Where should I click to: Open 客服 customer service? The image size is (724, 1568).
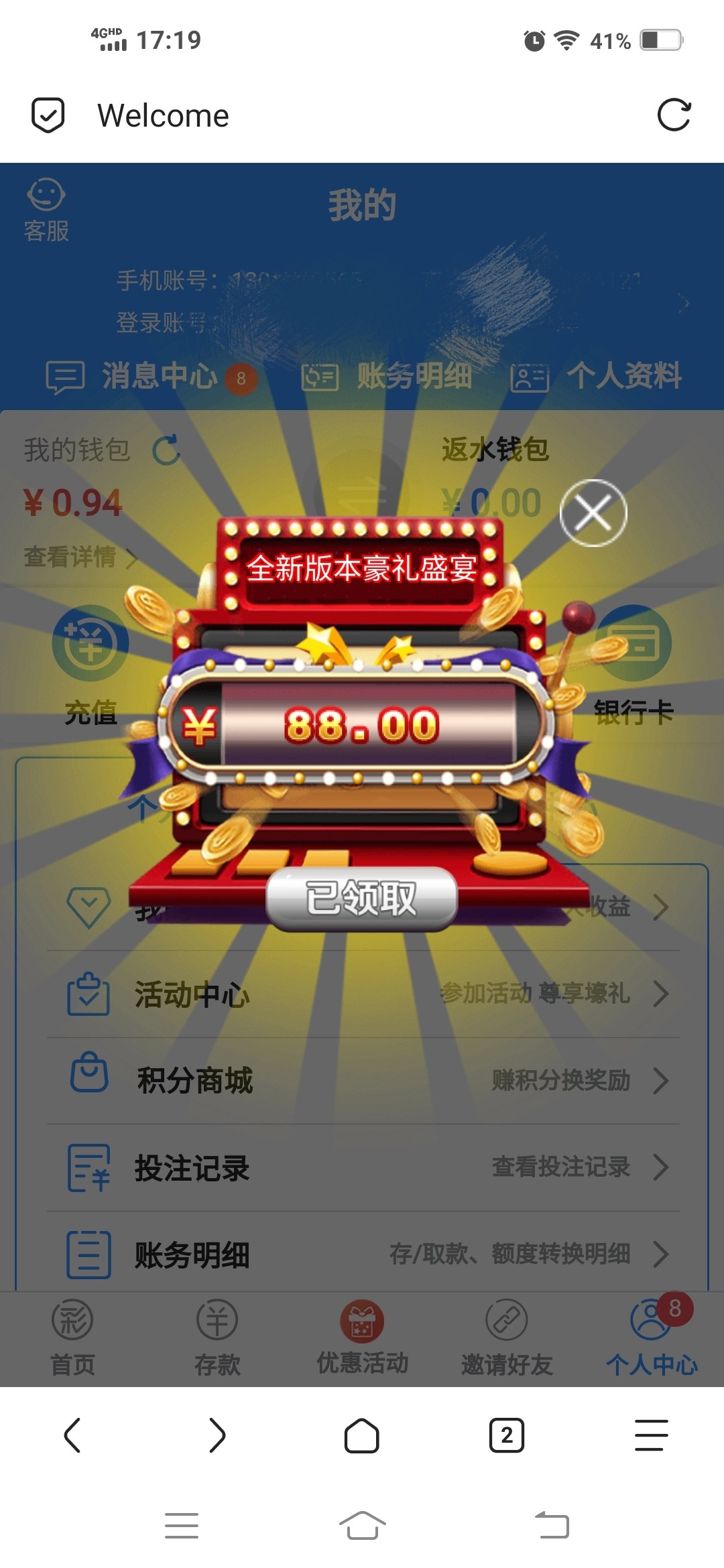pyautogui.click(x=46, y=209)
